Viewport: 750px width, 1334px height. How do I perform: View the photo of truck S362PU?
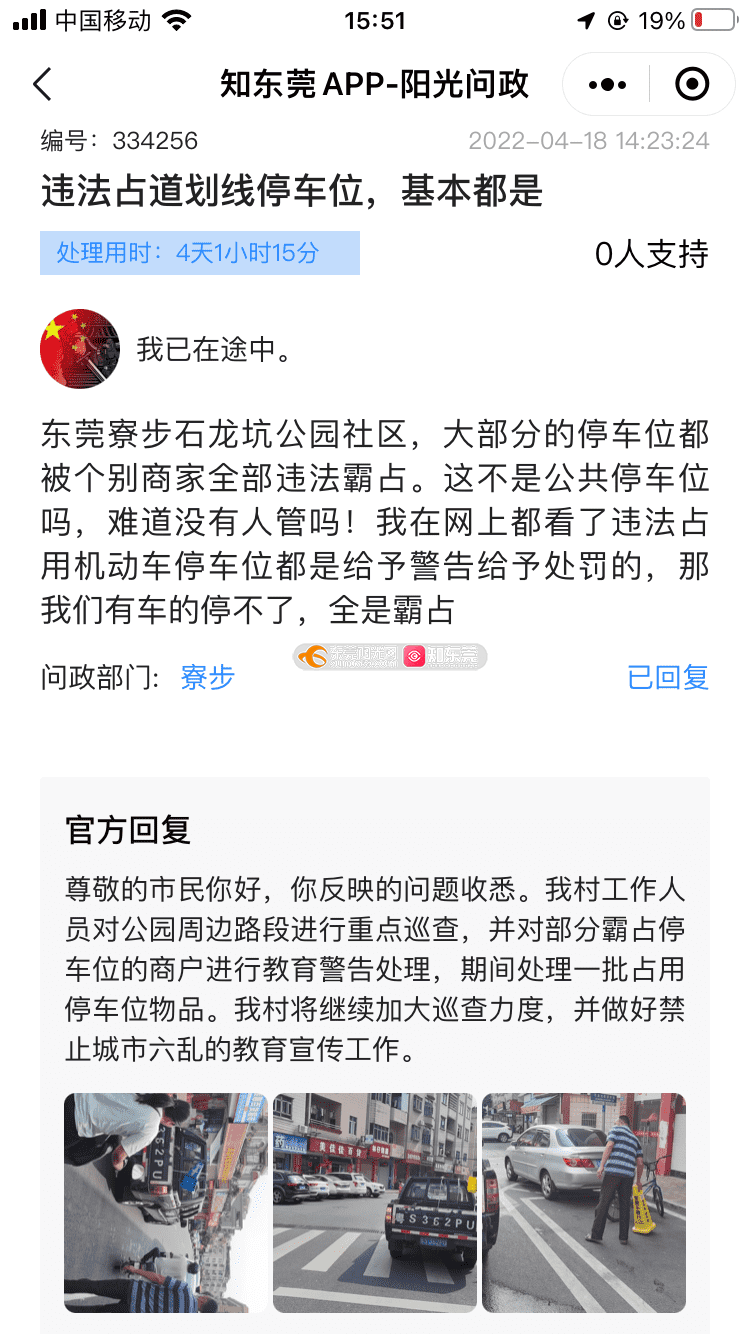(375, 1202)
